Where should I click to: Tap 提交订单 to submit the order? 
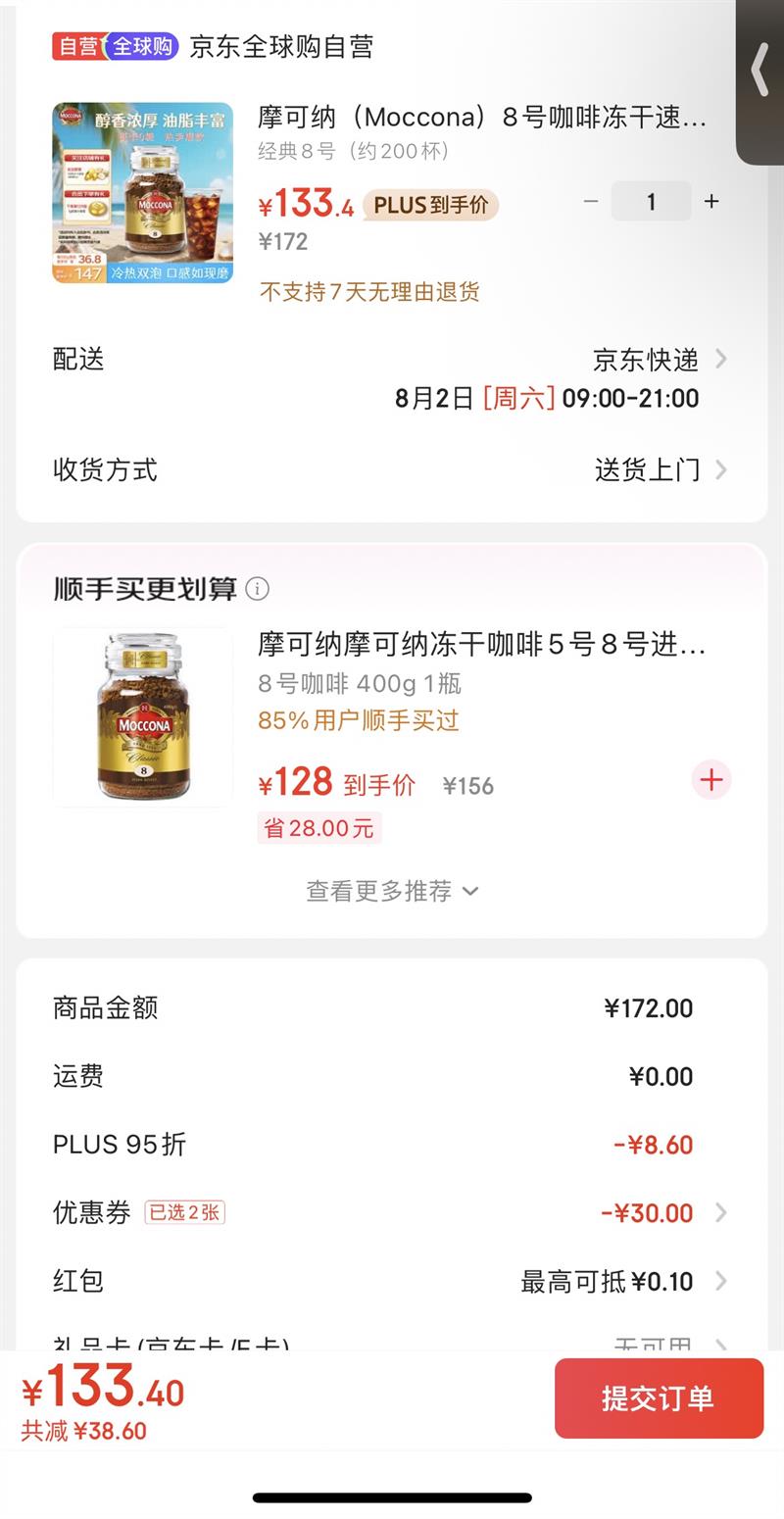click(x=659, y=1397)
